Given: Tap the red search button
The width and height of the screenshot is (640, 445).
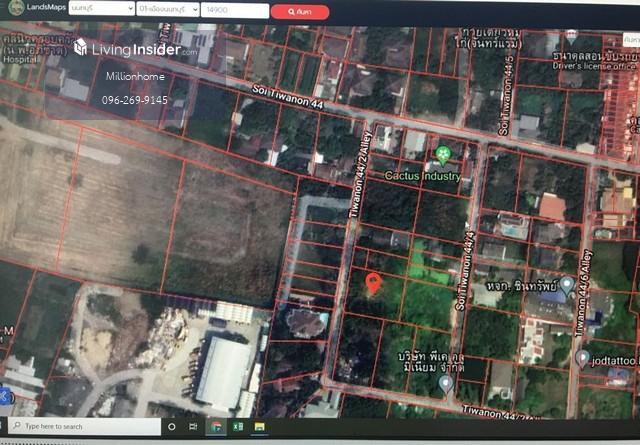Looking at the screenshot, I should (300, 11).
